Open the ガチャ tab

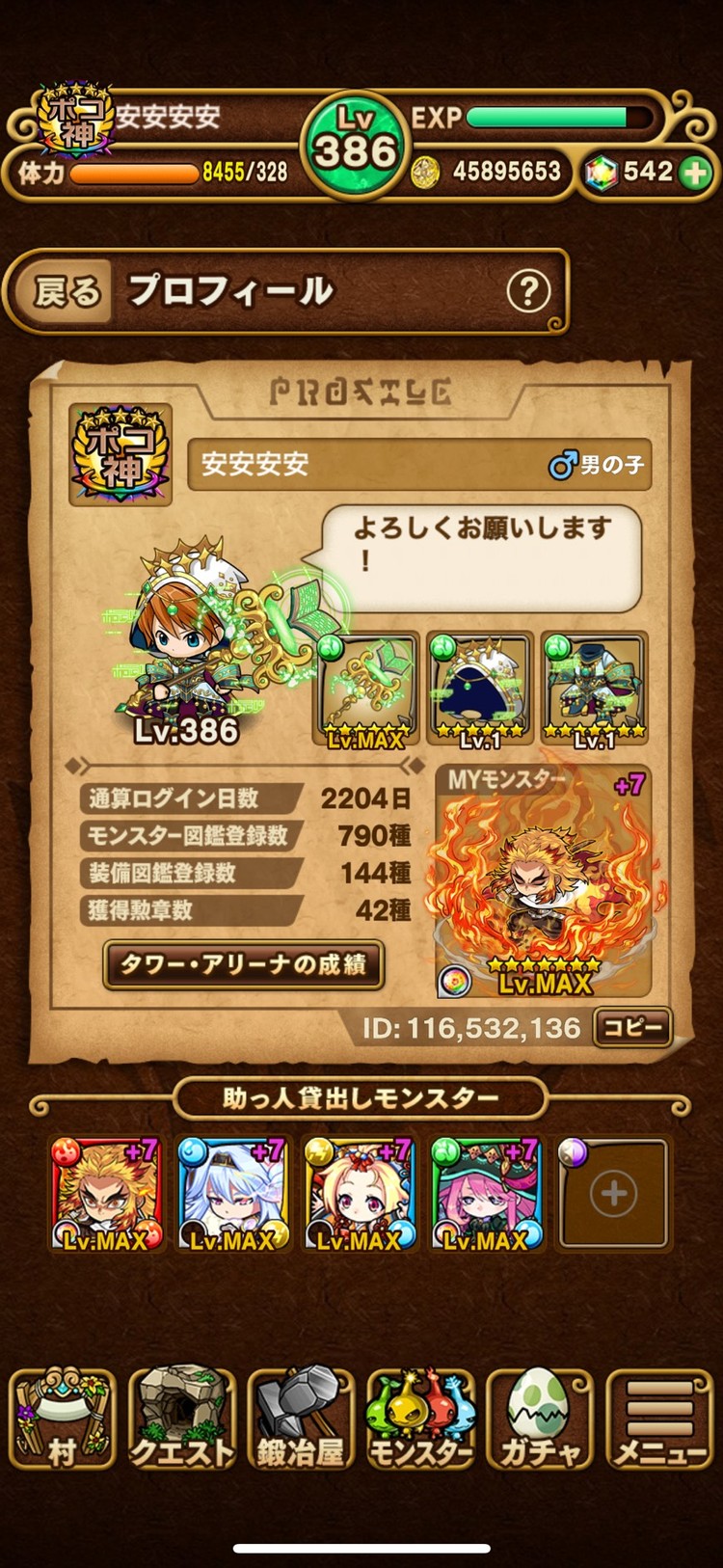[540, 1419]
